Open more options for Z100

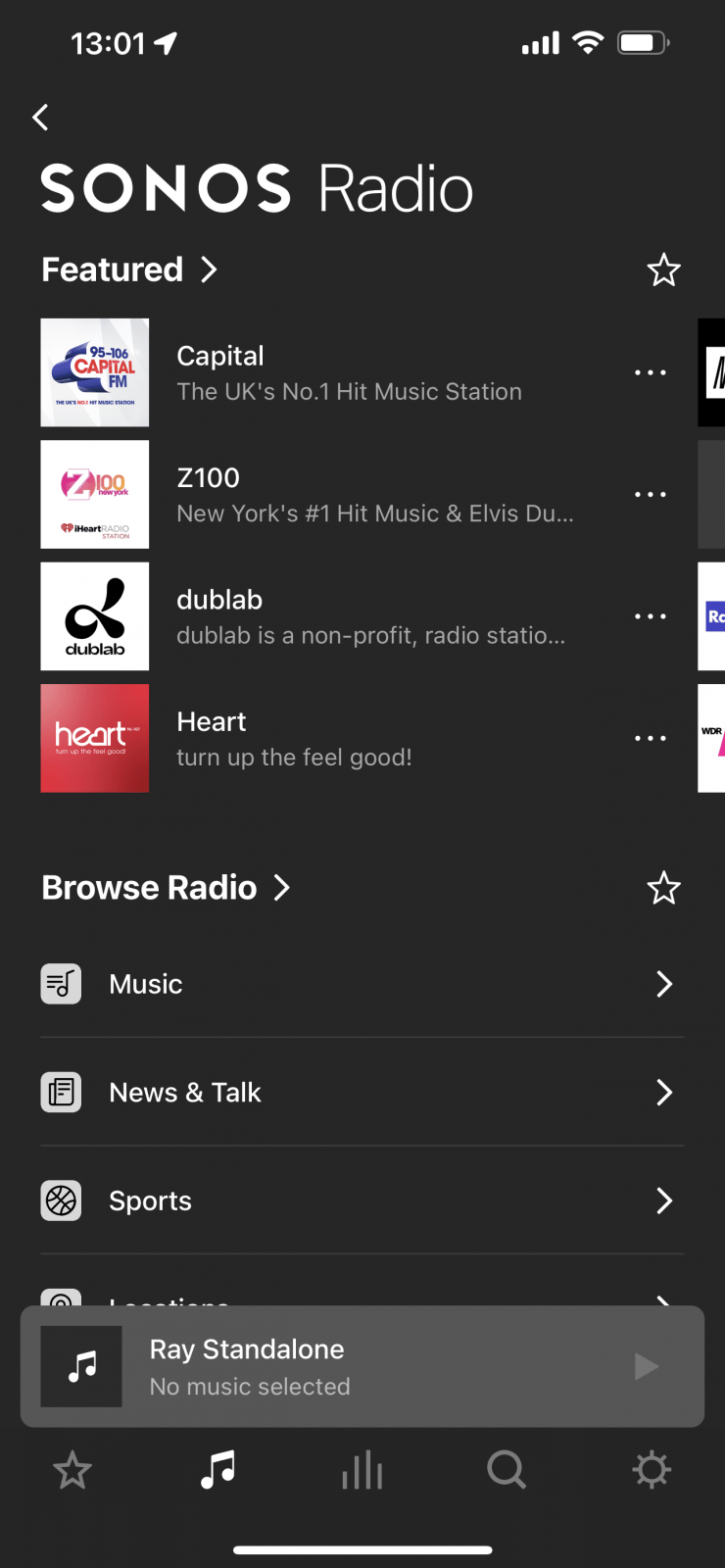pos(650,495)
